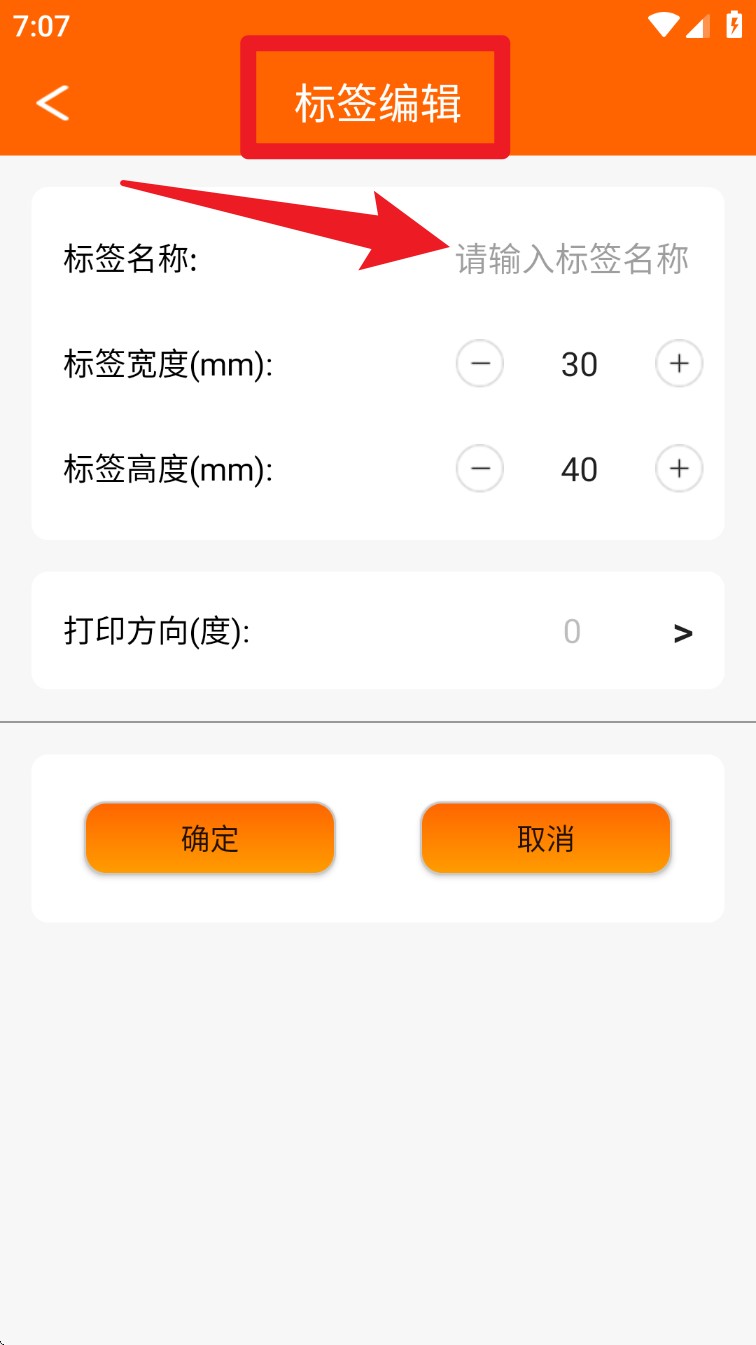Tap the cellular signal icon
The height and width of the screenshot is (1345, 756).
[x=699, y=24]
